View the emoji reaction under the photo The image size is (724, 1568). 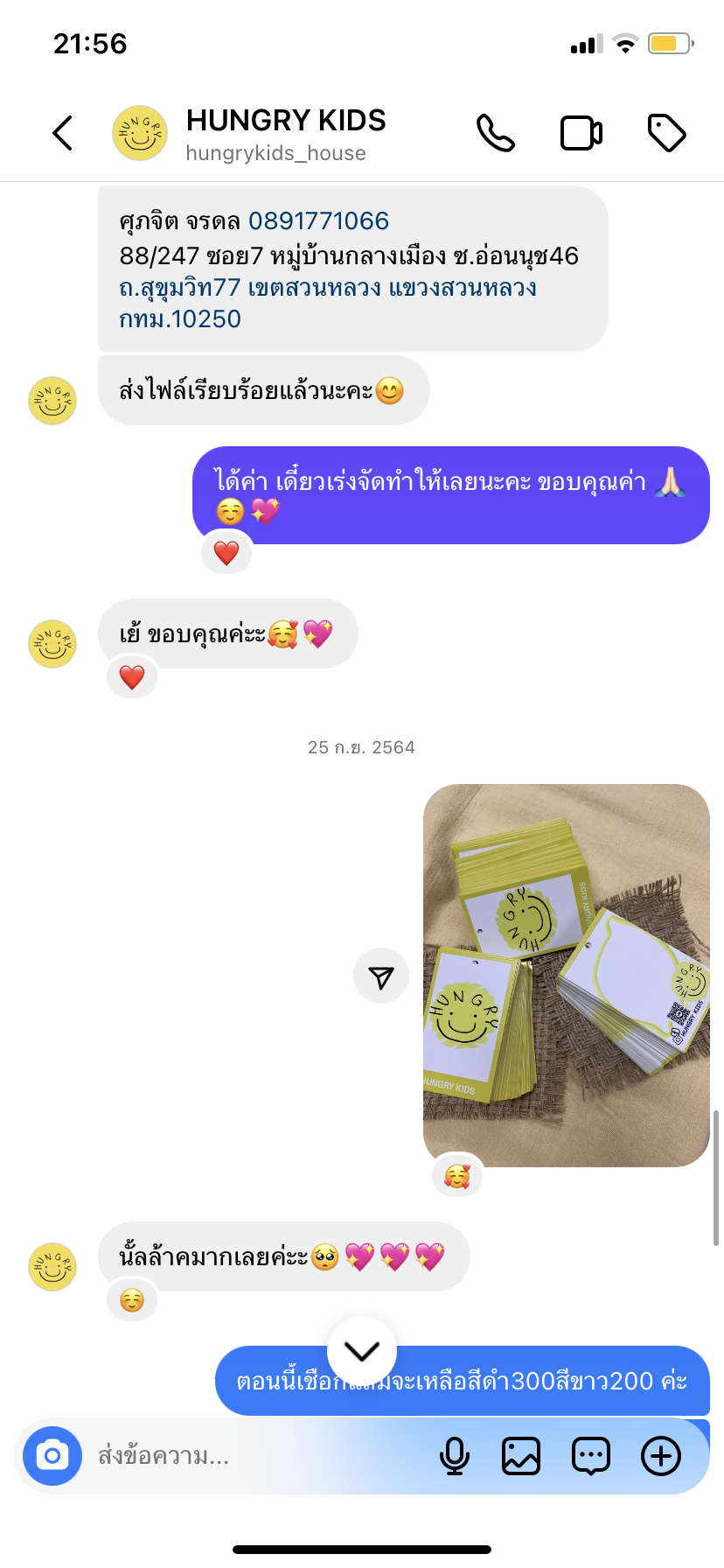(456, 1177)
